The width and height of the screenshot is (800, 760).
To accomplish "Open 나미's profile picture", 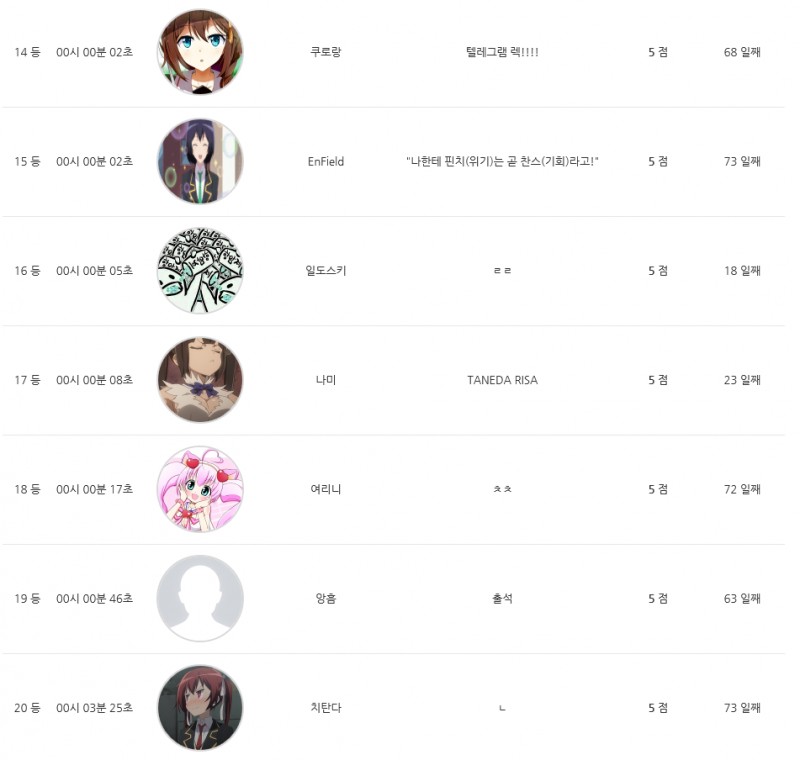I will [200, 380].
